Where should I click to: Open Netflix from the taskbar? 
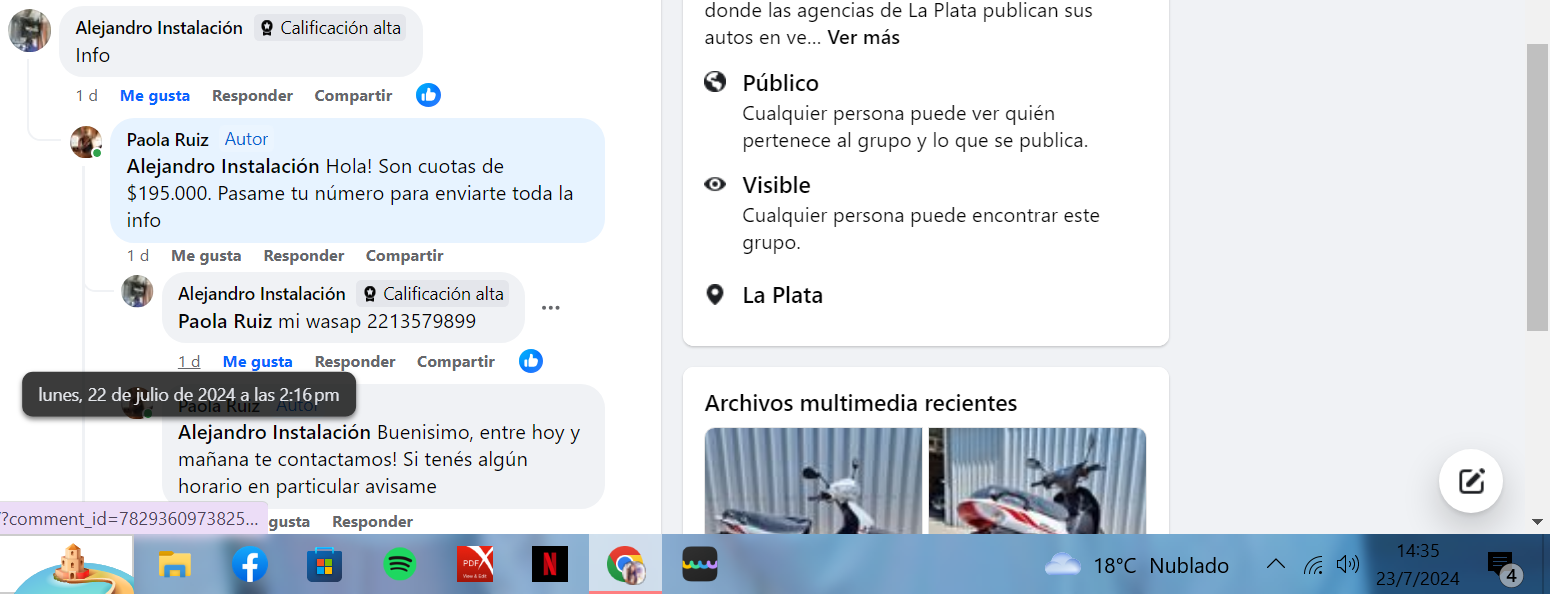[549, 565]
